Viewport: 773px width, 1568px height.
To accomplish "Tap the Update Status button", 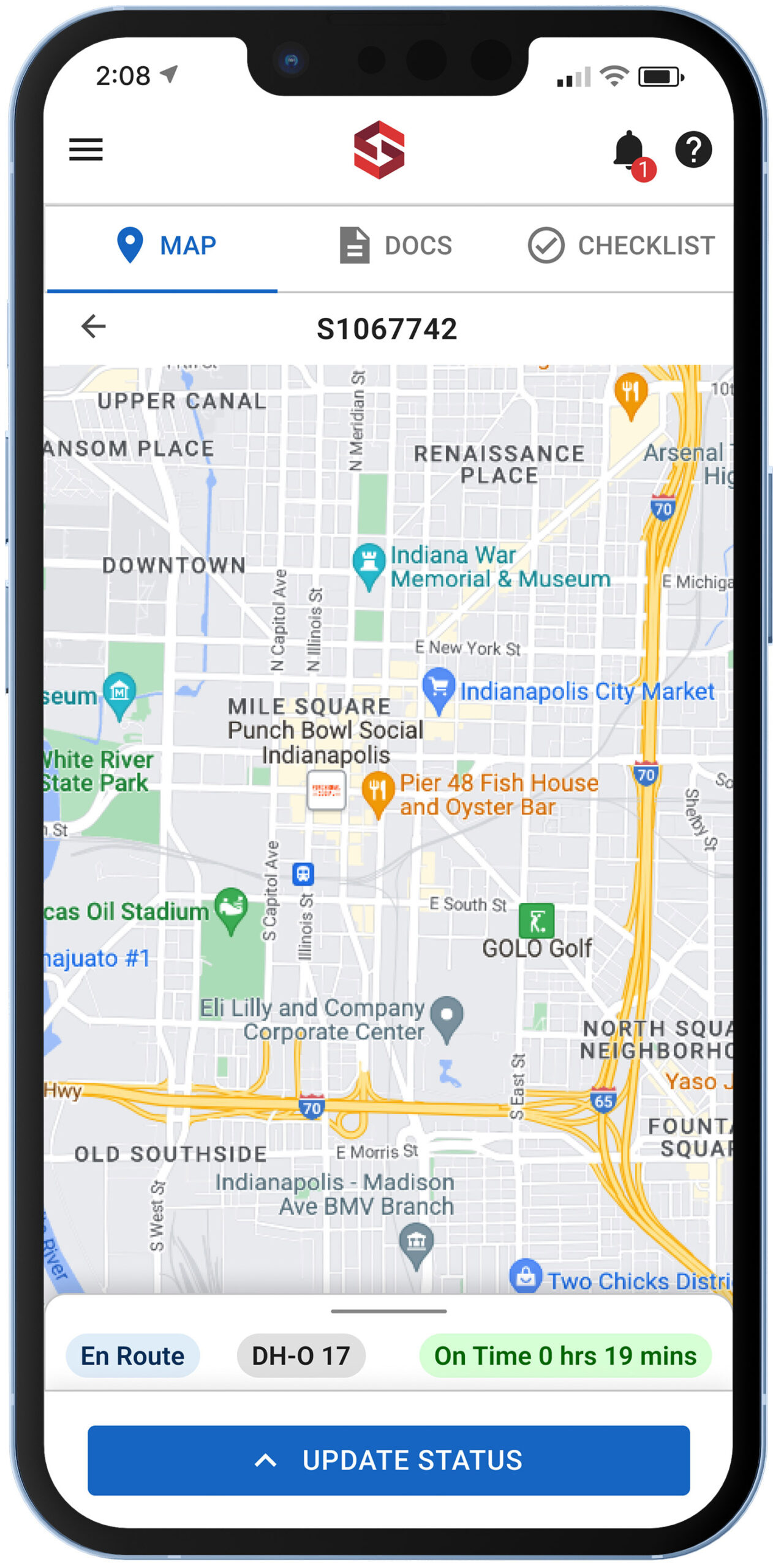I will click(x=388, y=1460).
